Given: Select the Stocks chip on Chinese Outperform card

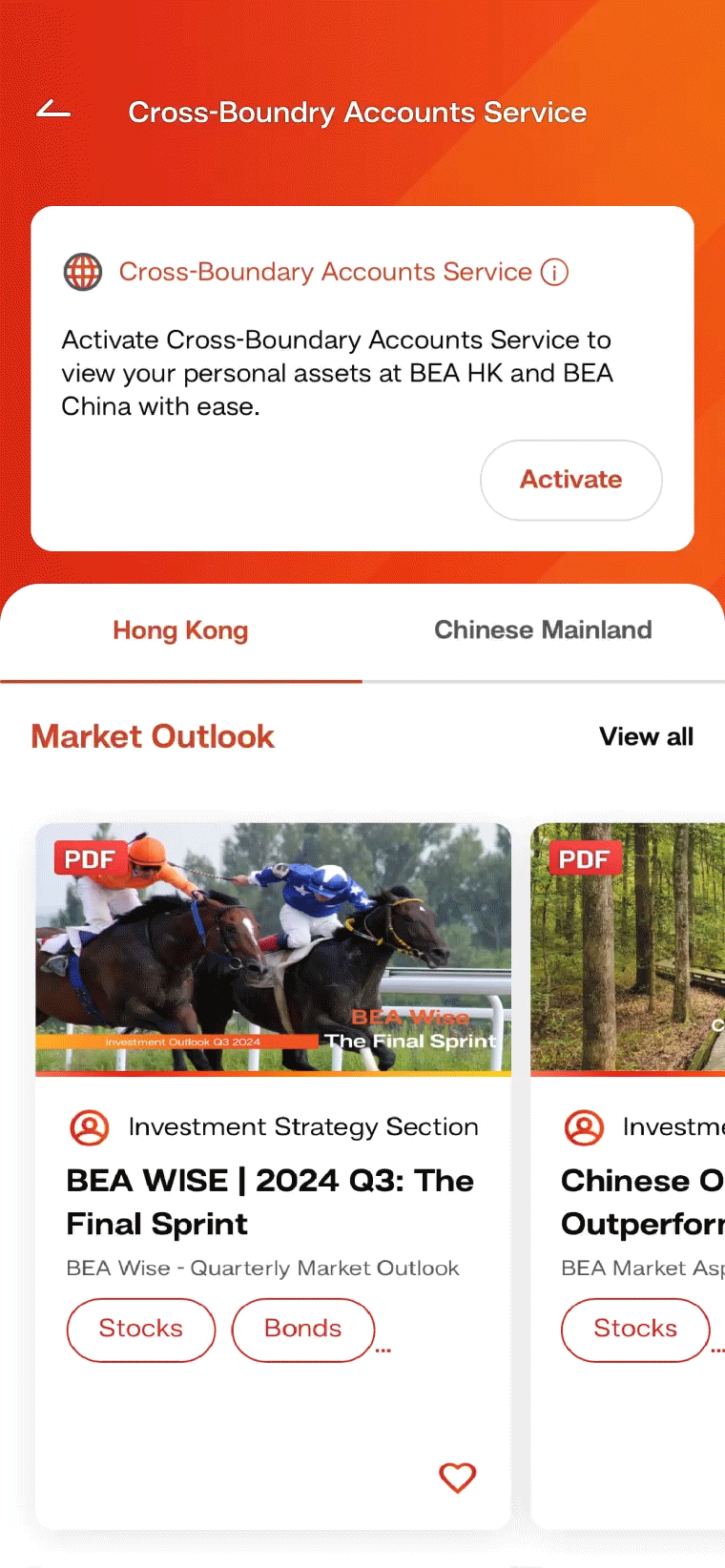Looking at the screenshot, I should coord(634,1329).
